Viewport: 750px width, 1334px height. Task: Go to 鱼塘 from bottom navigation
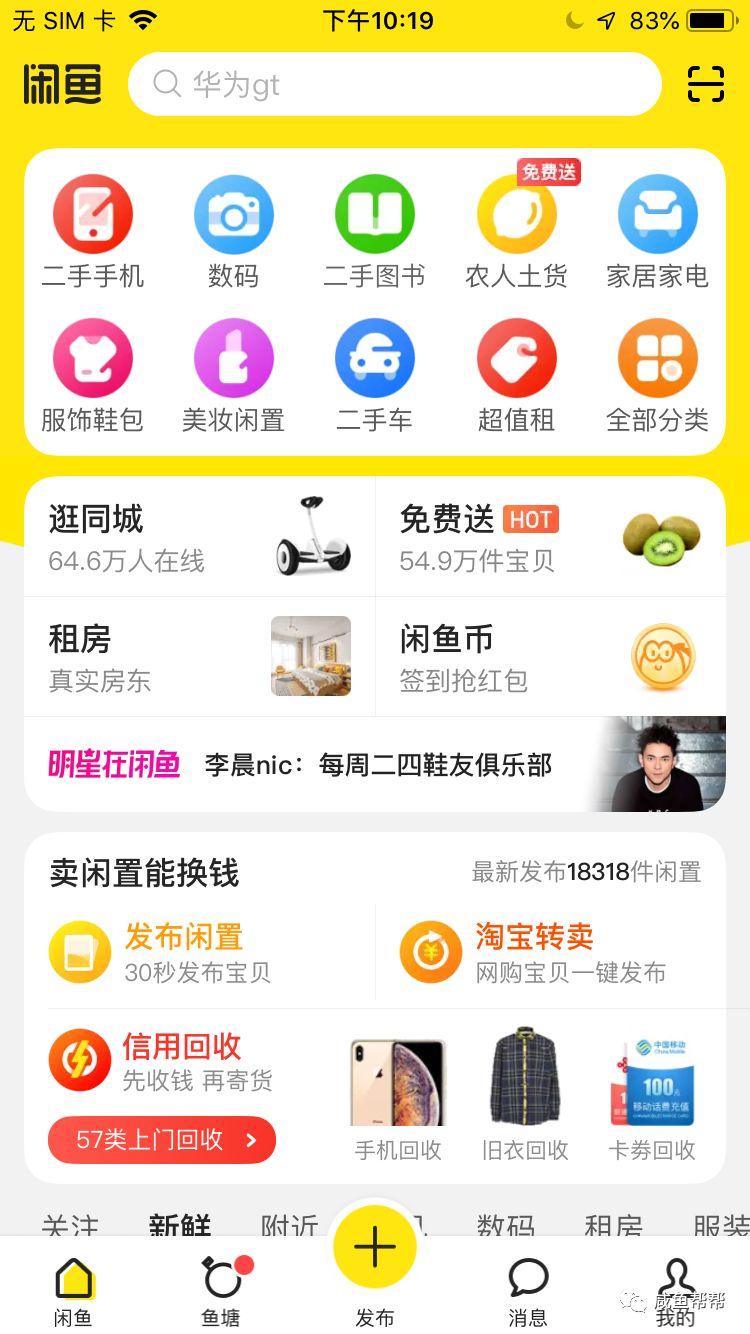220,1290
